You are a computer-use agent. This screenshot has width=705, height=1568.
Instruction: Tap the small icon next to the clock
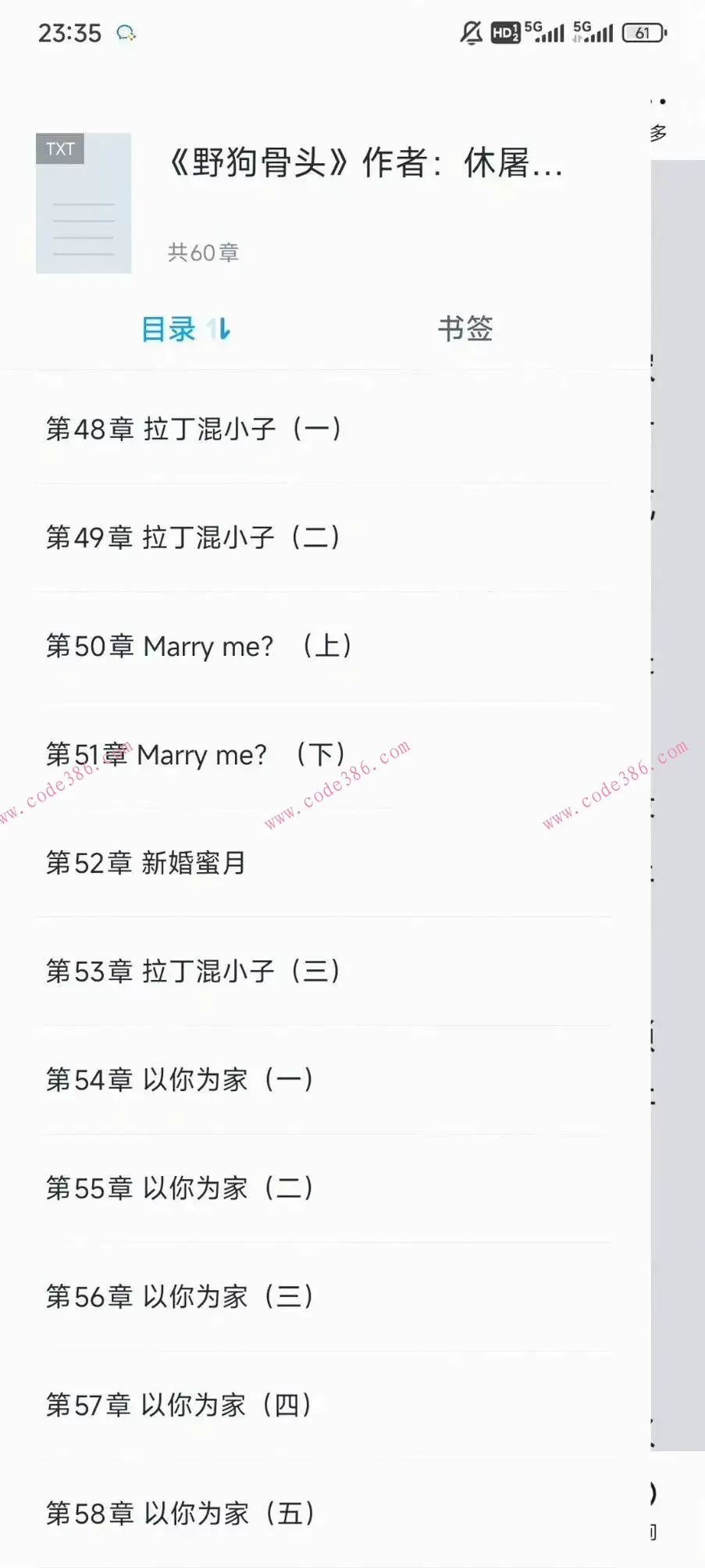click(126, 34)
